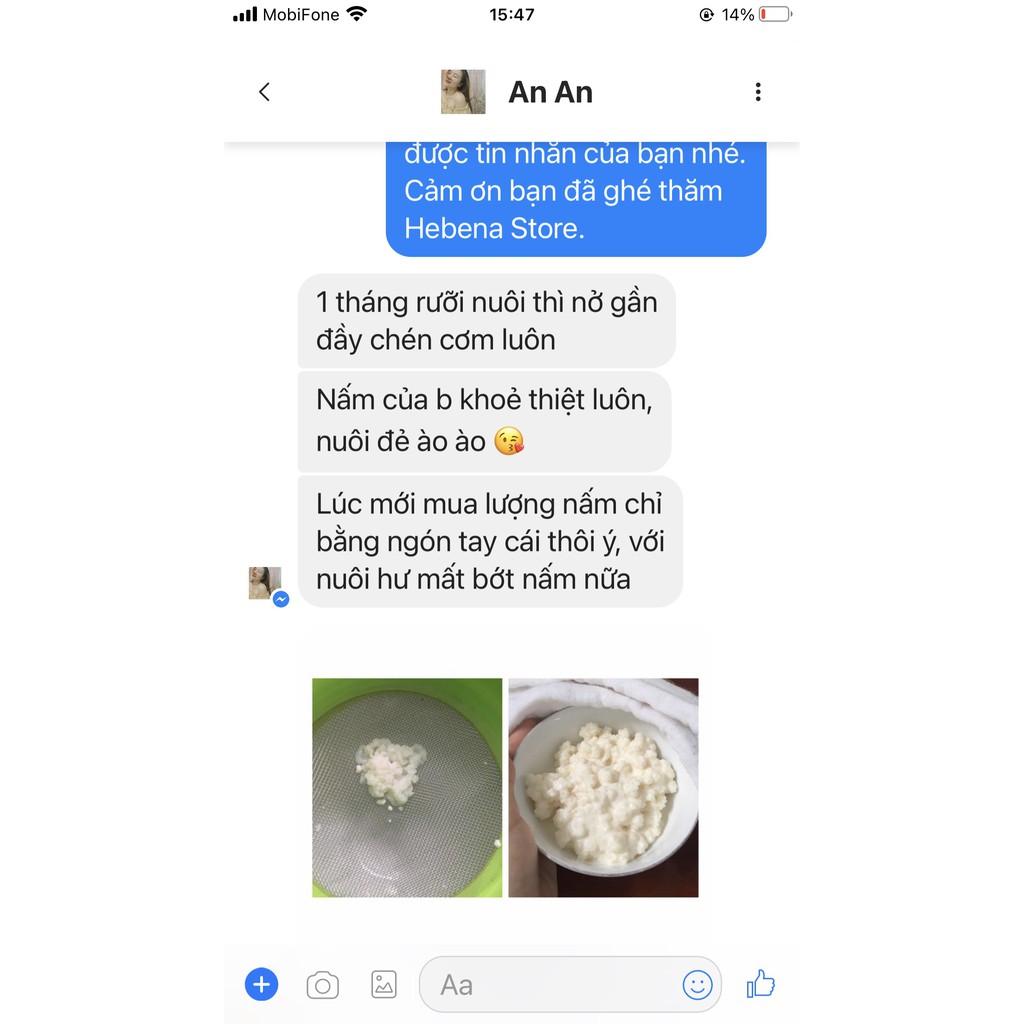Go back from the An An chat
This screenshot has height=1024, width=1024.
tap(264, 92)
